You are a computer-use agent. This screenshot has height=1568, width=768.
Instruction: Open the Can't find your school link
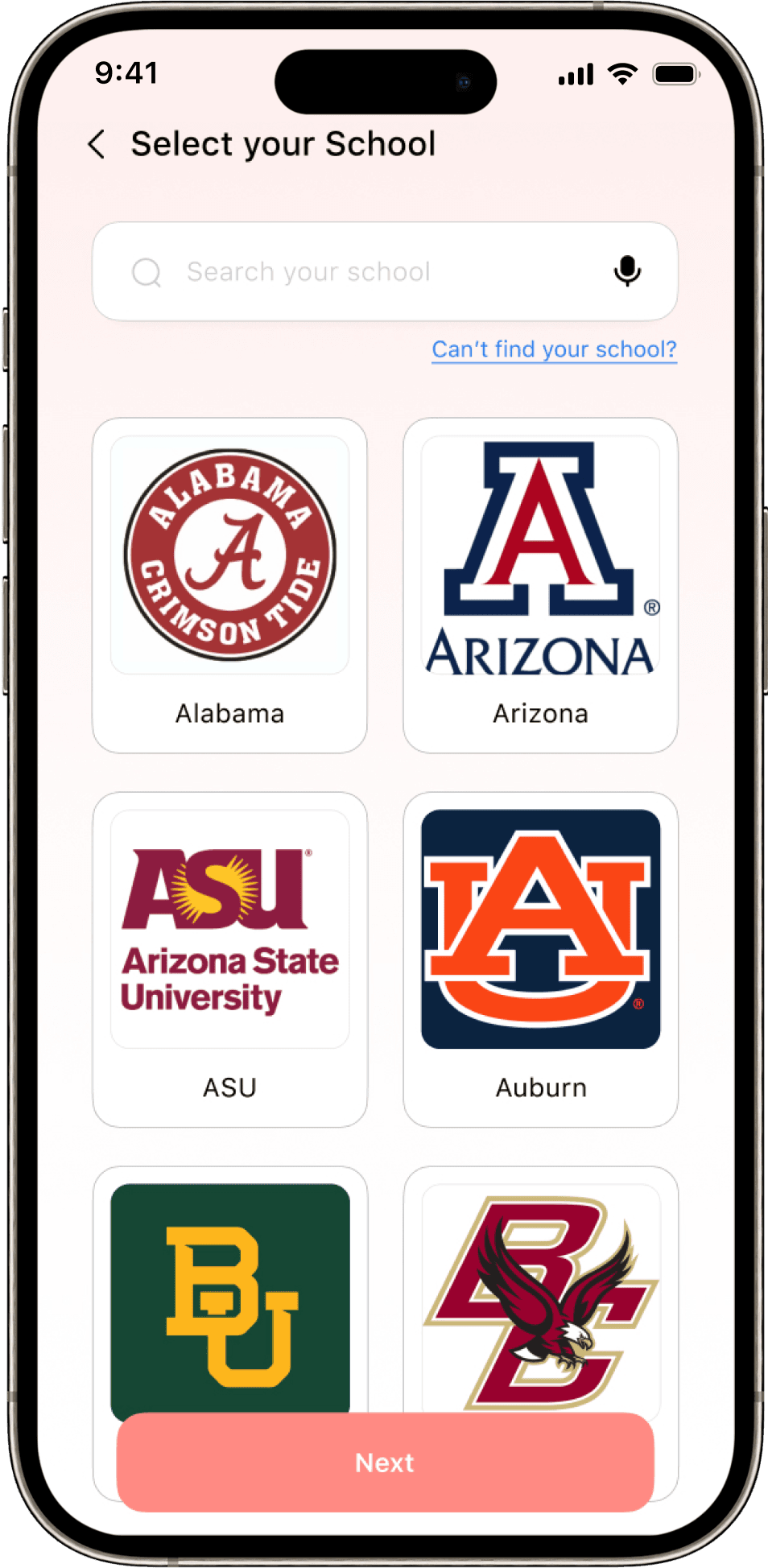tap(554, 349)
